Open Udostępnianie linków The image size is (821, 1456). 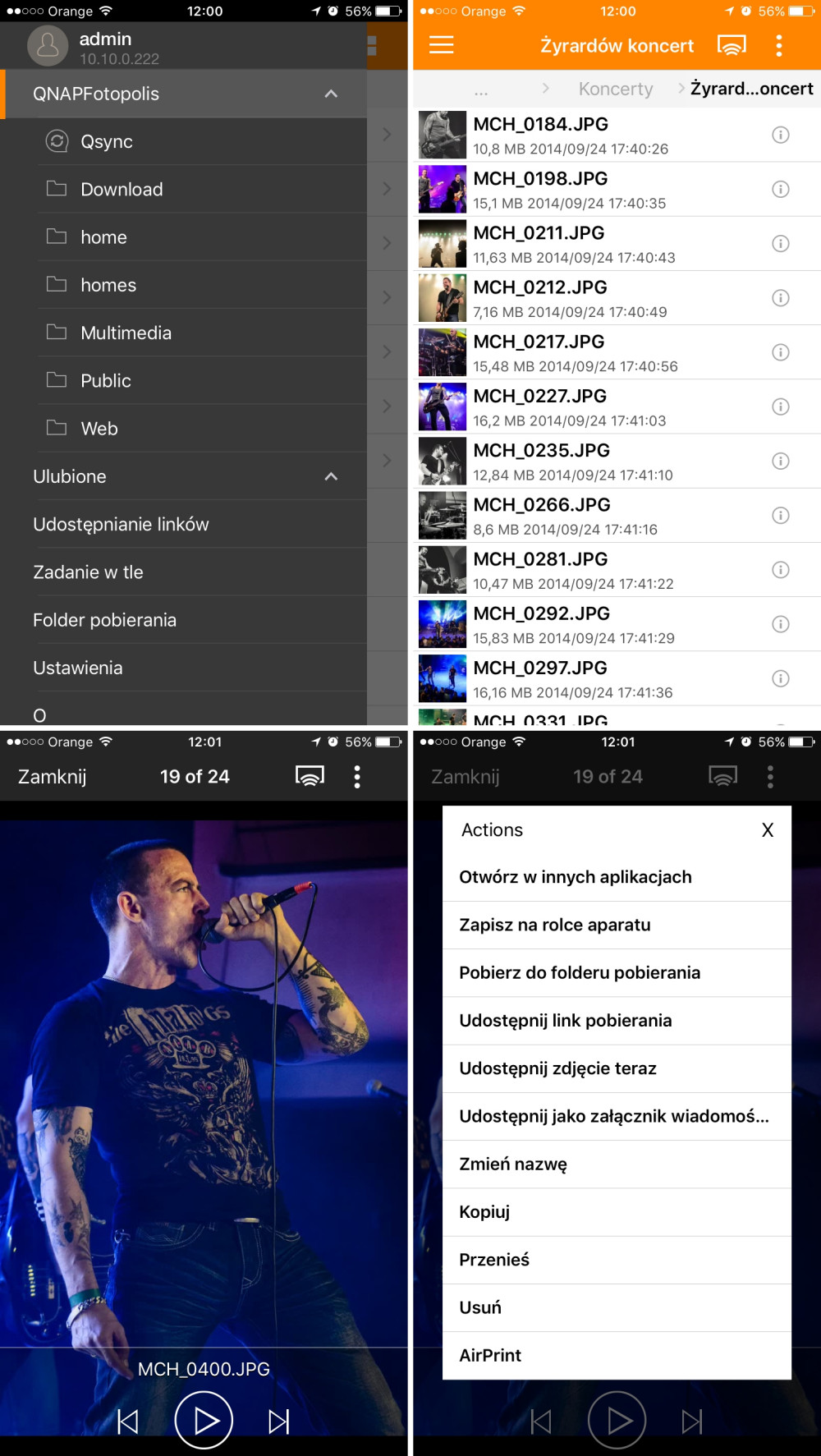121,524
